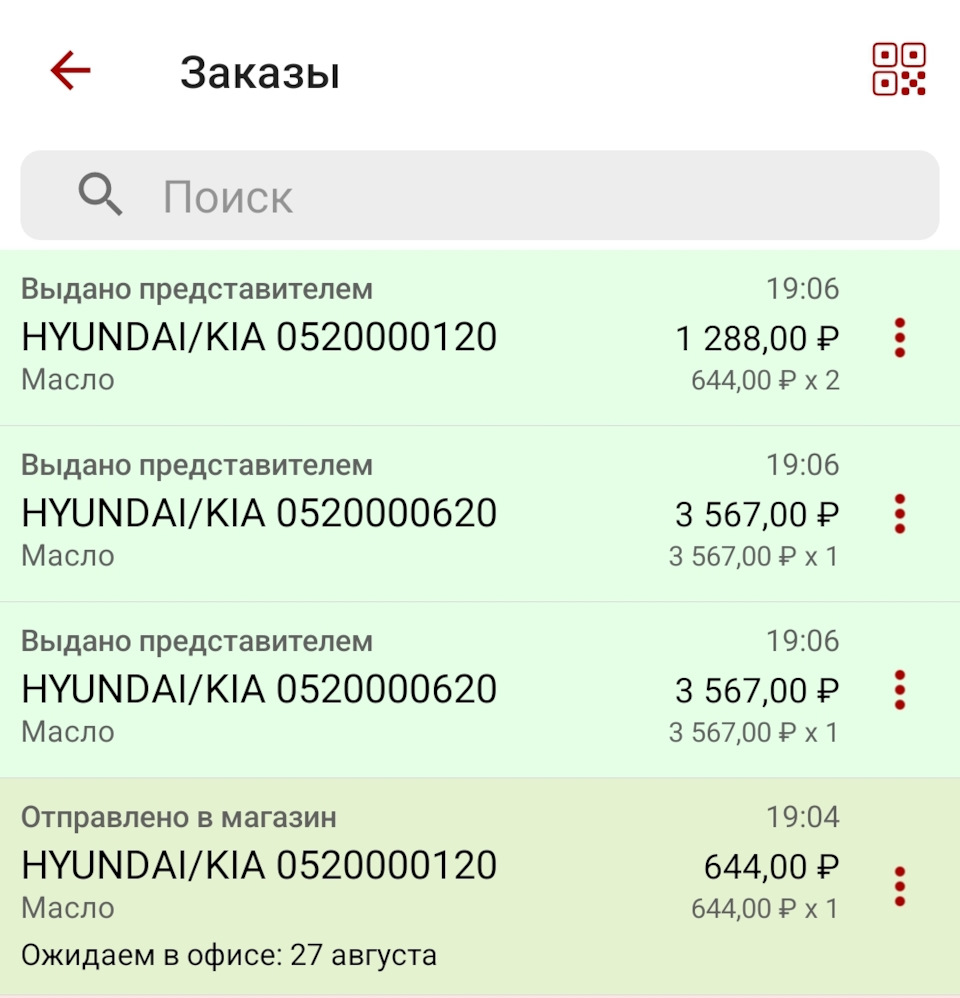The image size is (960, 998).
Task: Select the HYUNDAI/KIA 0520000120 order at the top
Action: pos(260,338)
